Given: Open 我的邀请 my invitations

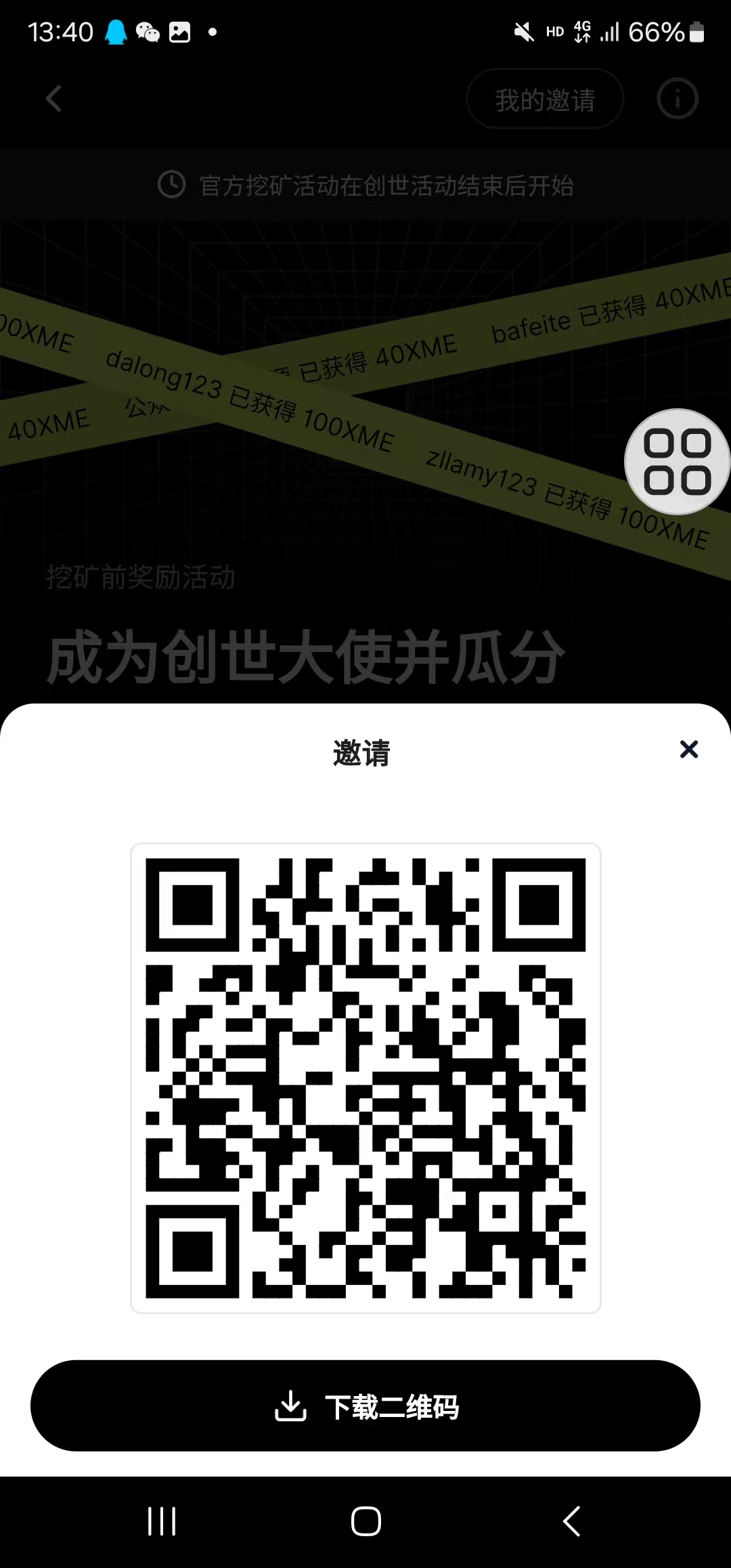Looking at the screenshot, I should [545, 100].
